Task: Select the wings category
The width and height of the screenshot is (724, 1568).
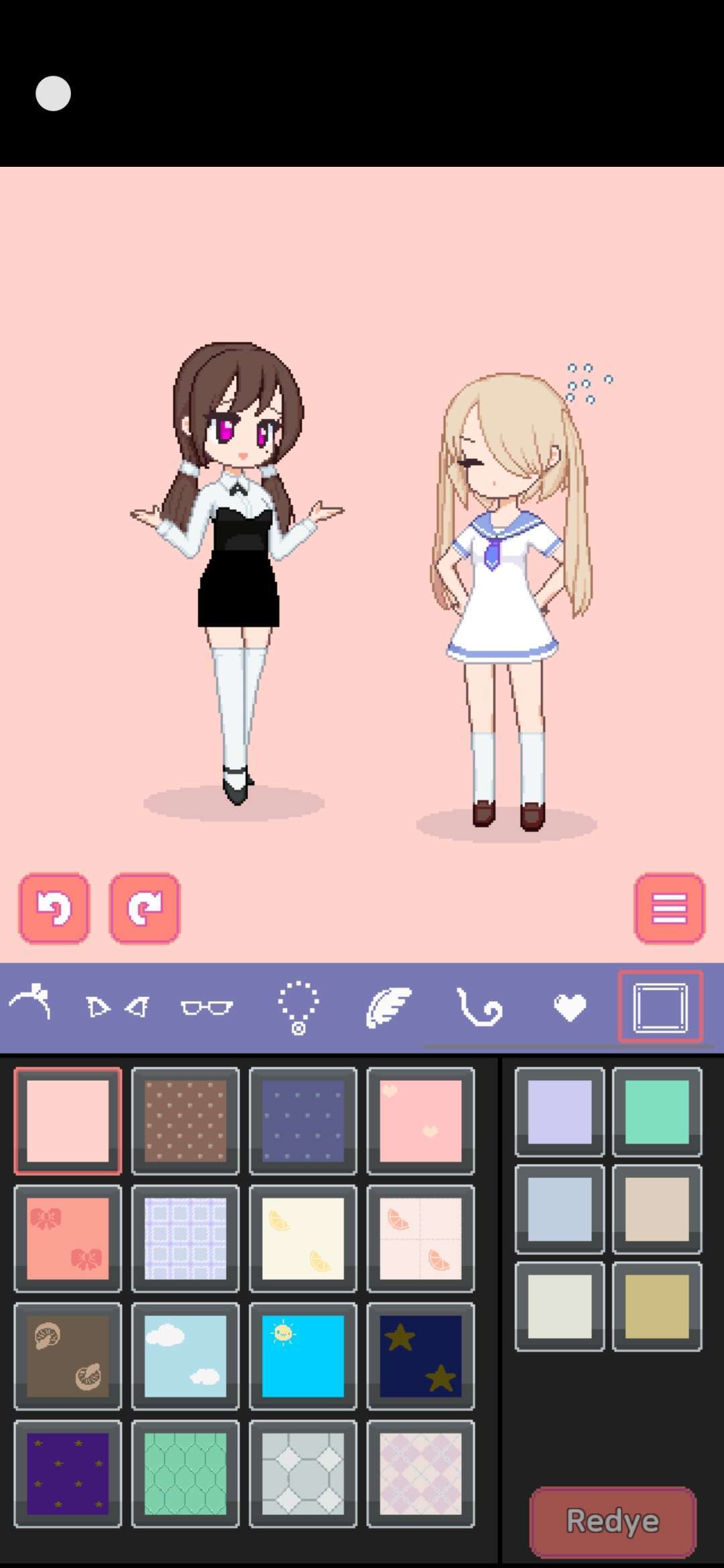Action: point(389,1007)
